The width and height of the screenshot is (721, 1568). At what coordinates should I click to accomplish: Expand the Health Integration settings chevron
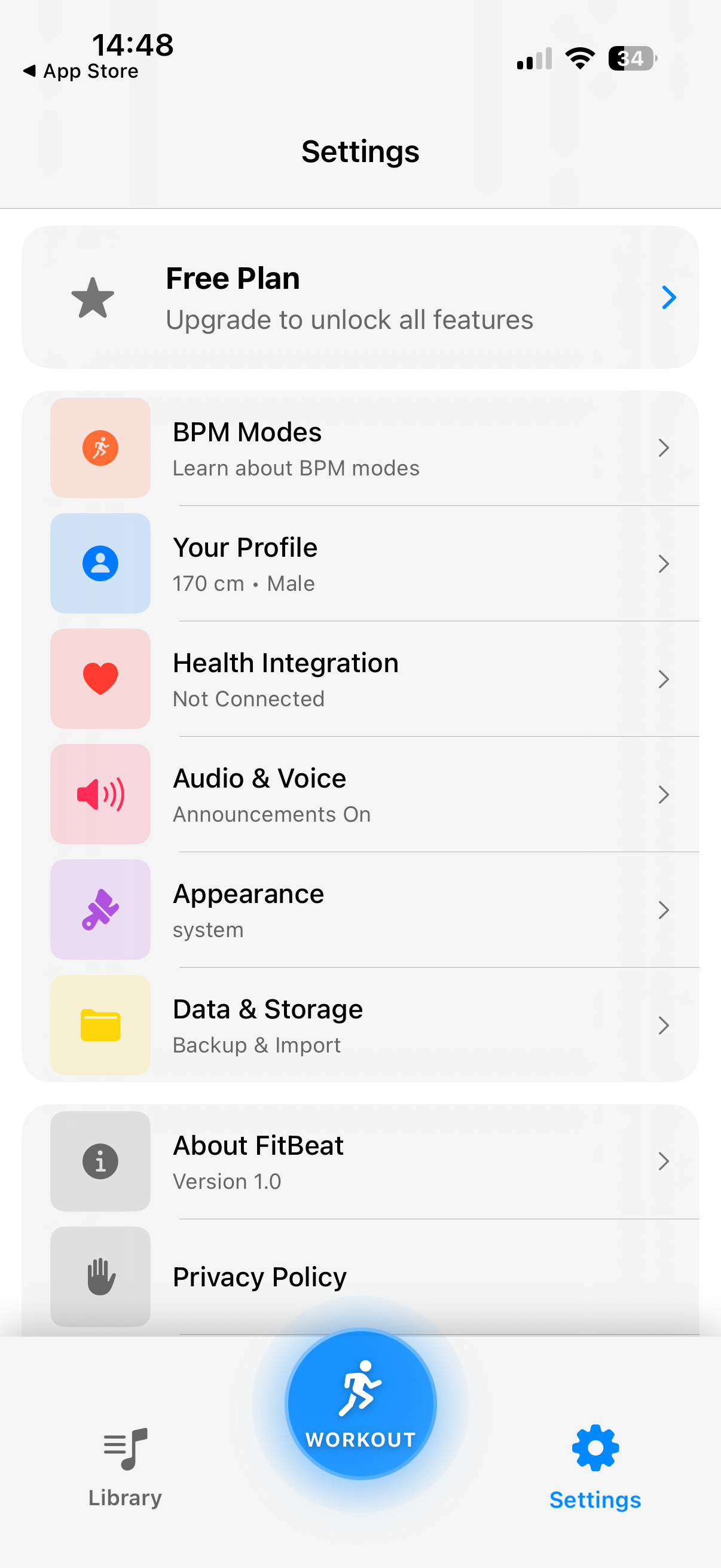tap(664, 679)
